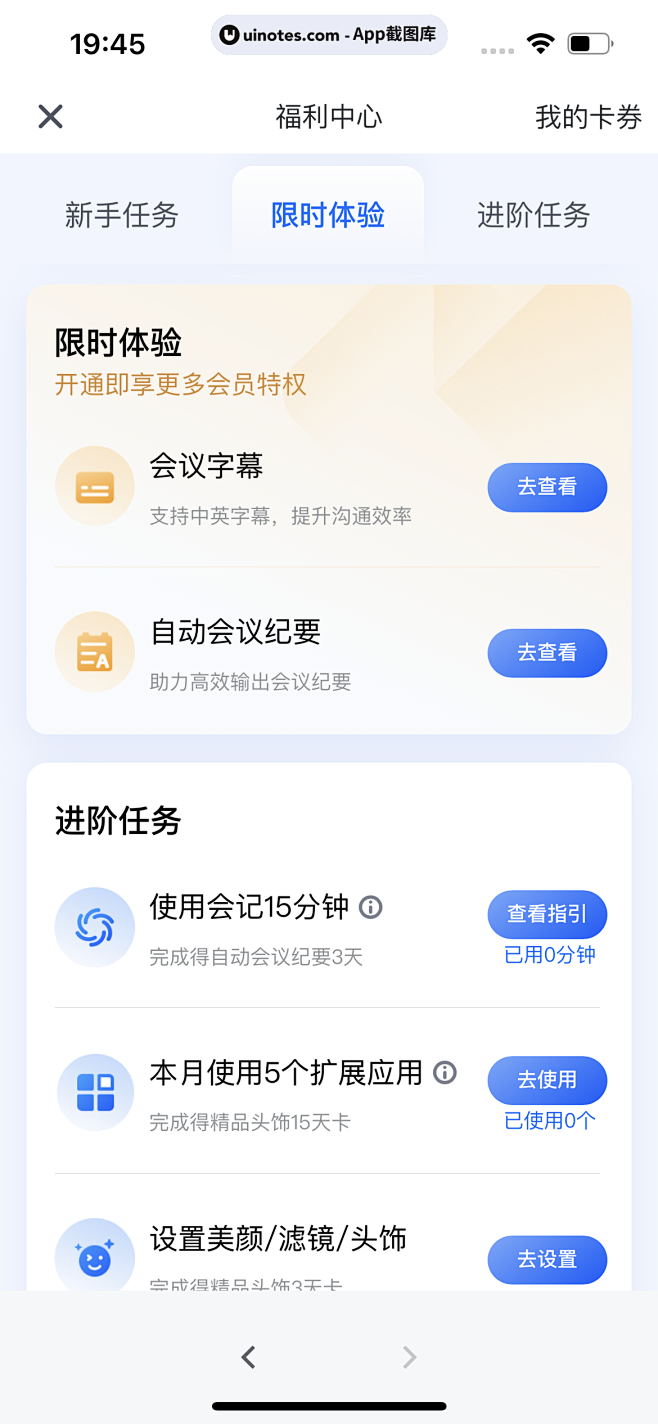Tap 去使用 for 本月使用5个扩展应用

click(x=547, y=1080)
